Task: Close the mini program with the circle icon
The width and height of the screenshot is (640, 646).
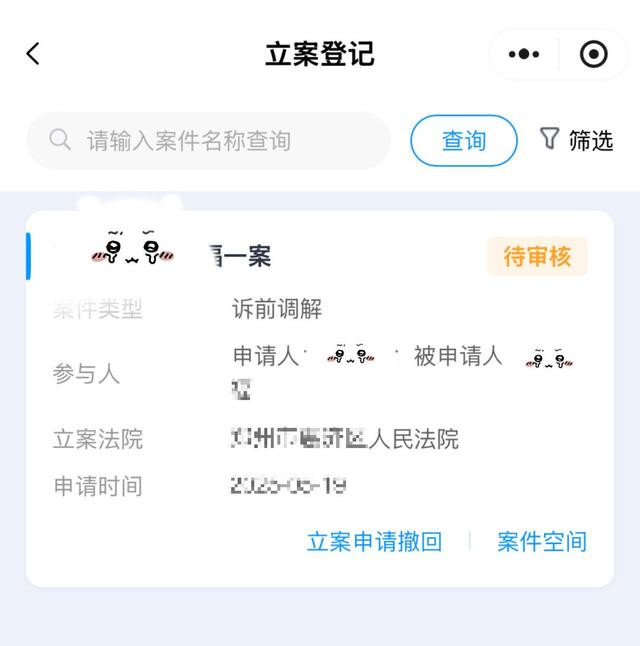Action: (594, 54)
